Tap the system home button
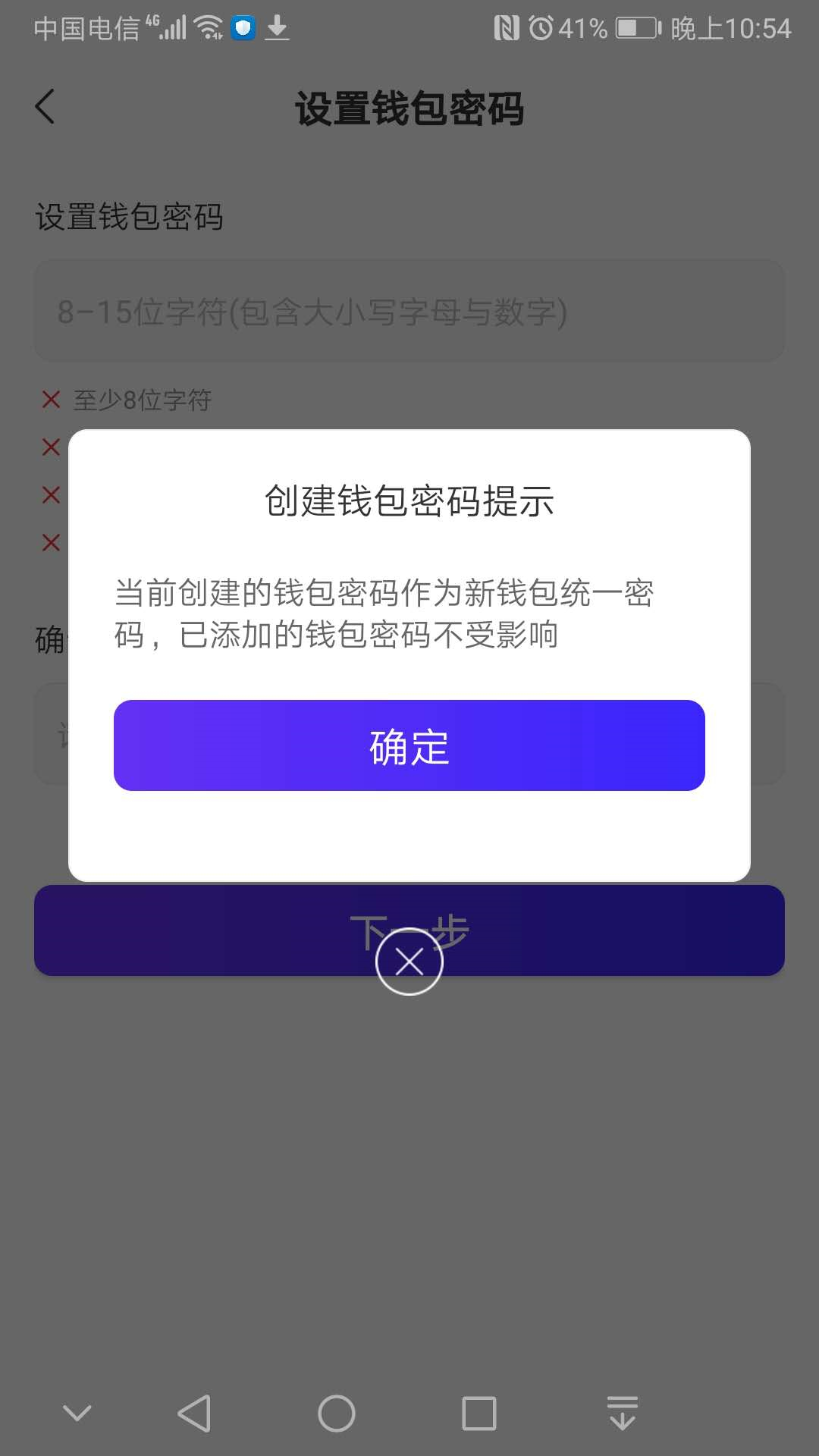This screenshot has height=1456, width=819. [x=337, y=1414]
